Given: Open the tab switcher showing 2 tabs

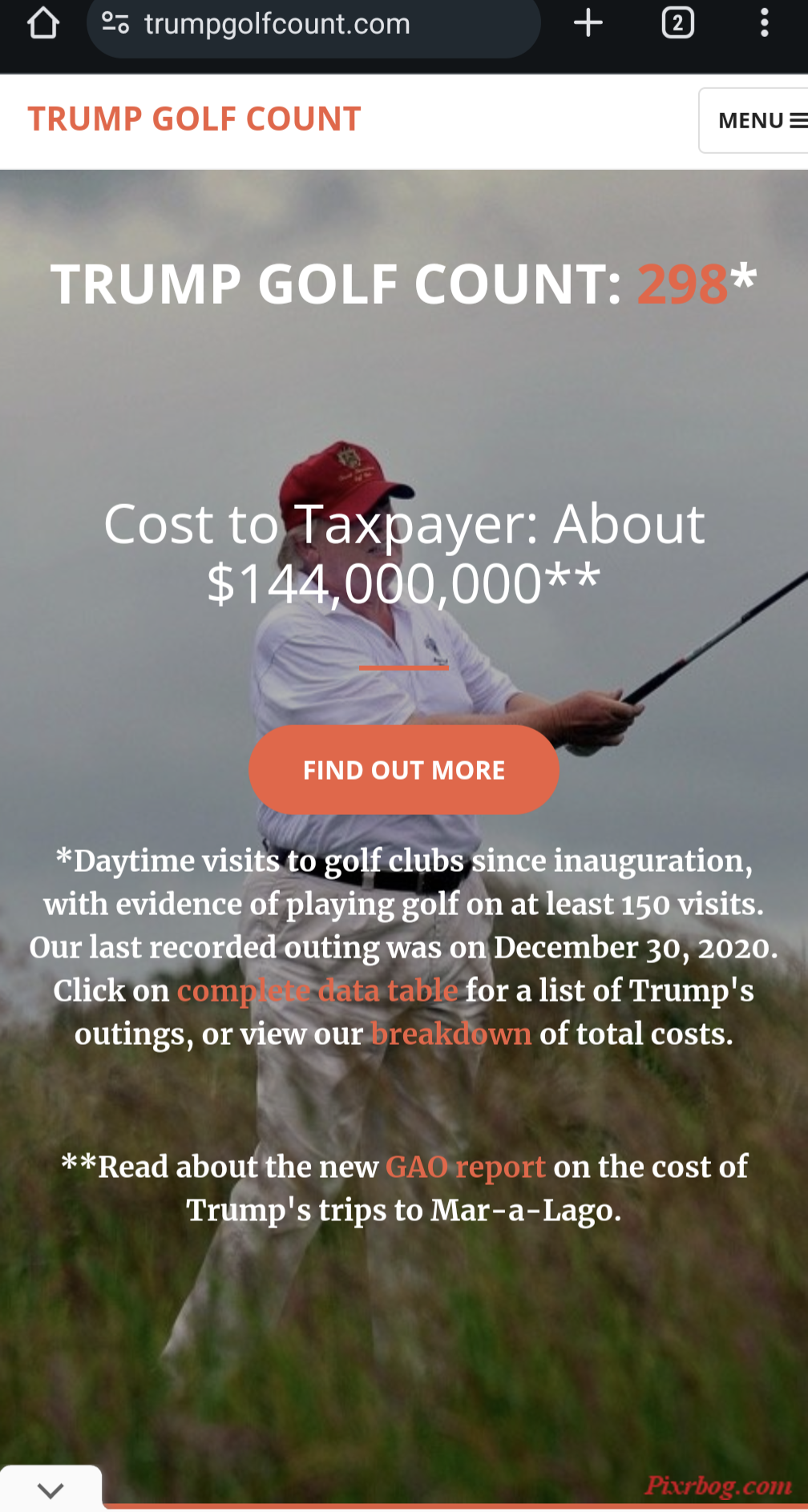Looking at the screenshot, I should pos(677,23).
